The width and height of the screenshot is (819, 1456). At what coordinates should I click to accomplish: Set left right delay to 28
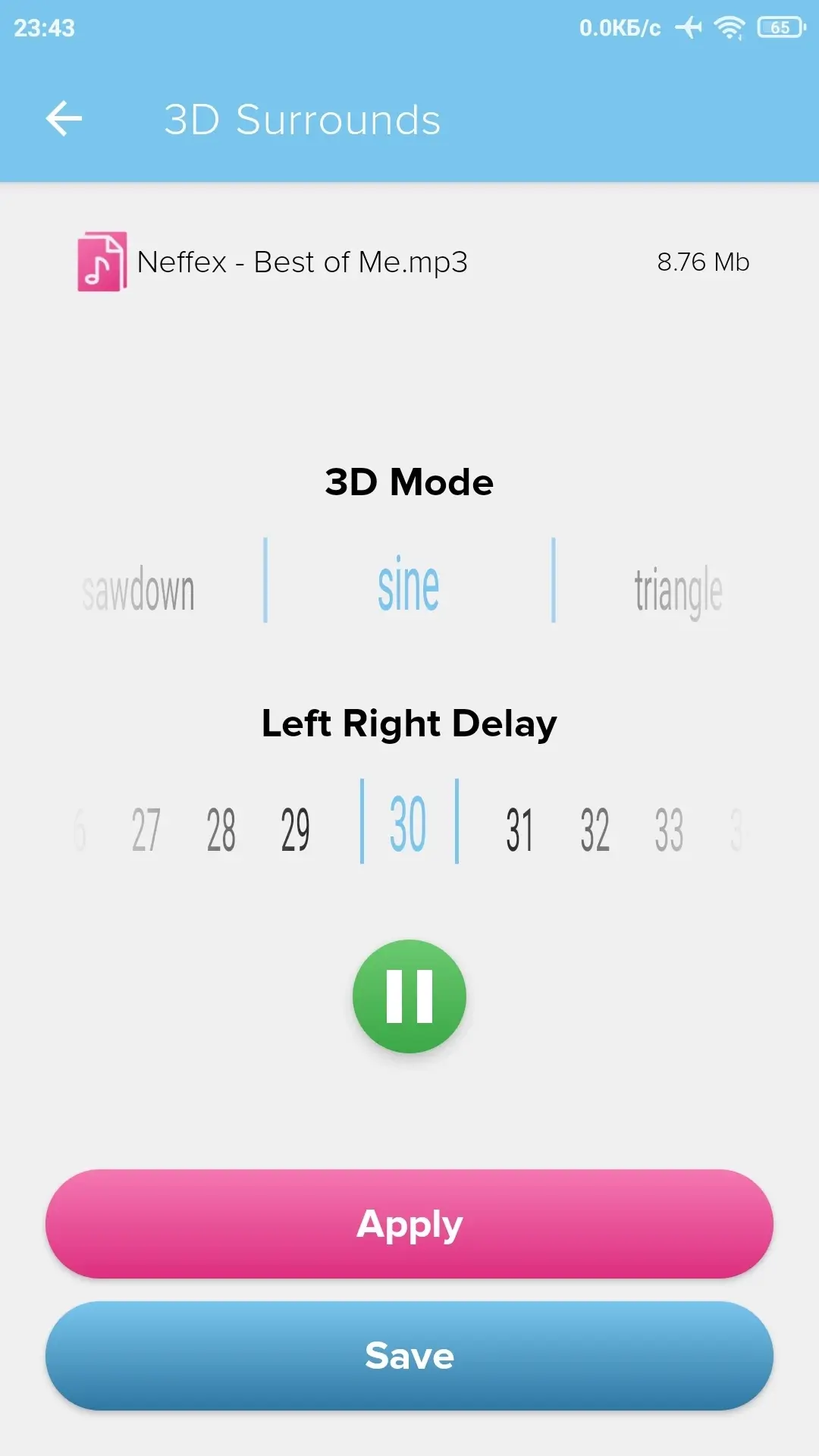pyautogui.click(x=221, y=830)
